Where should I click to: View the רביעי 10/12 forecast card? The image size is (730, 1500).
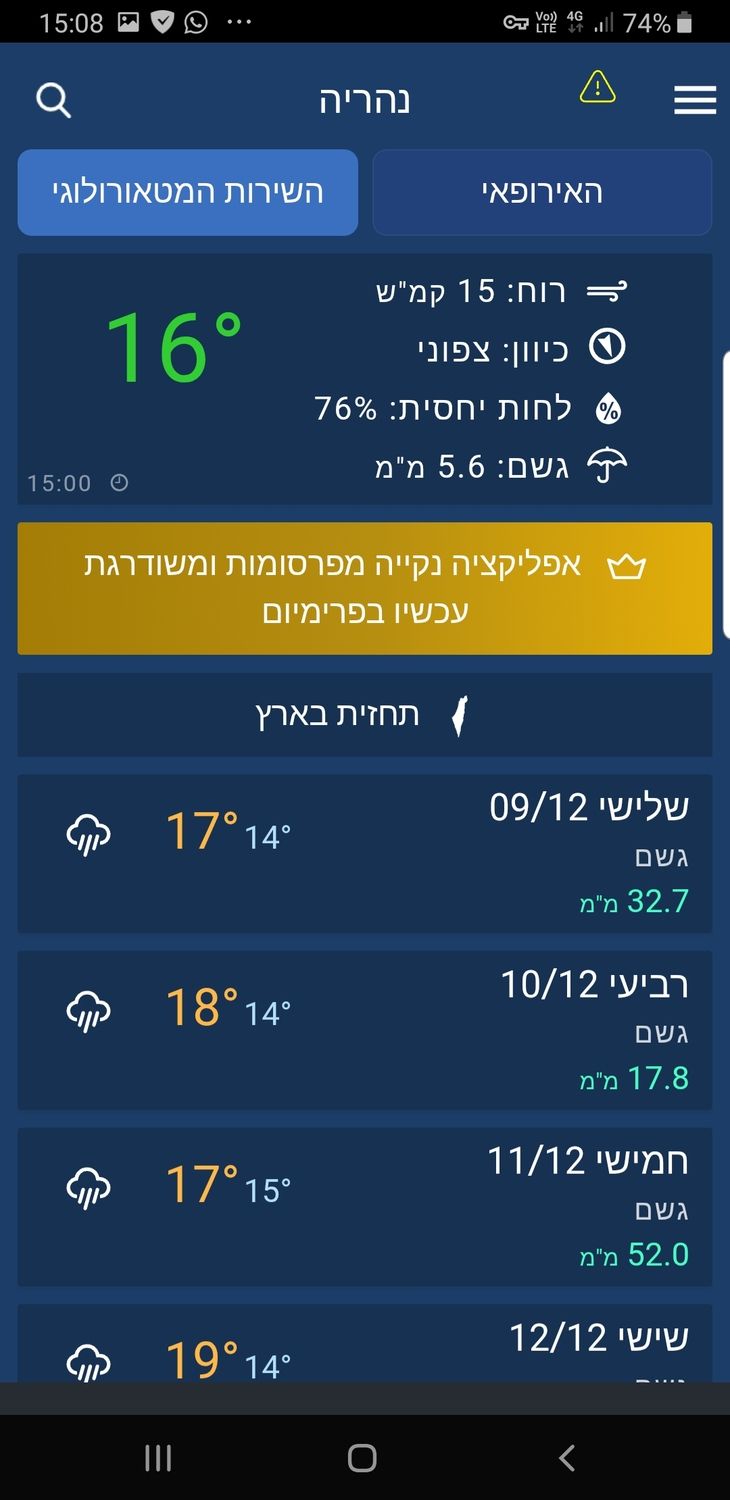(x=365, y=1030)
